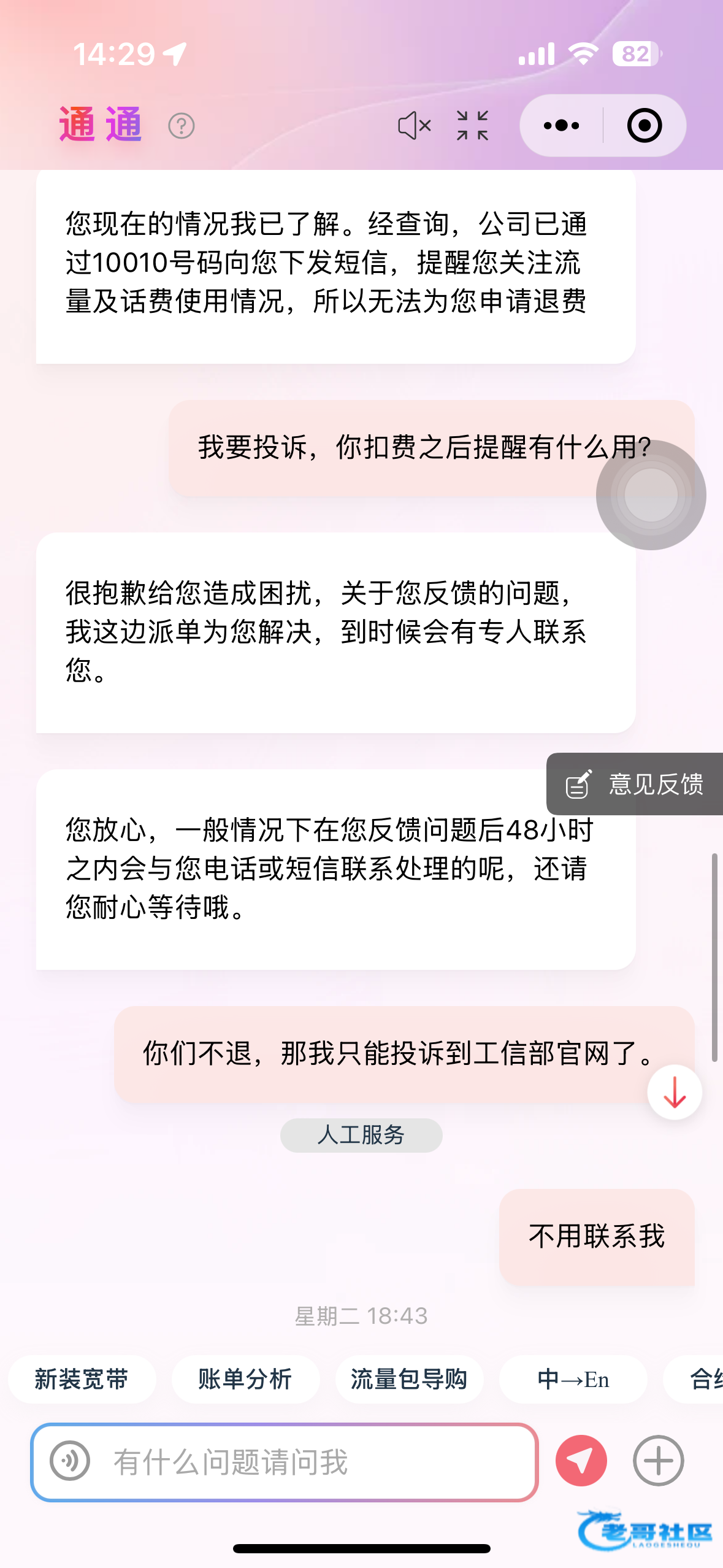Image resolution: width=723 pixels, height=1568 pixels.
Task: Activate voice input icon in message box
Action: [70, 1461]
